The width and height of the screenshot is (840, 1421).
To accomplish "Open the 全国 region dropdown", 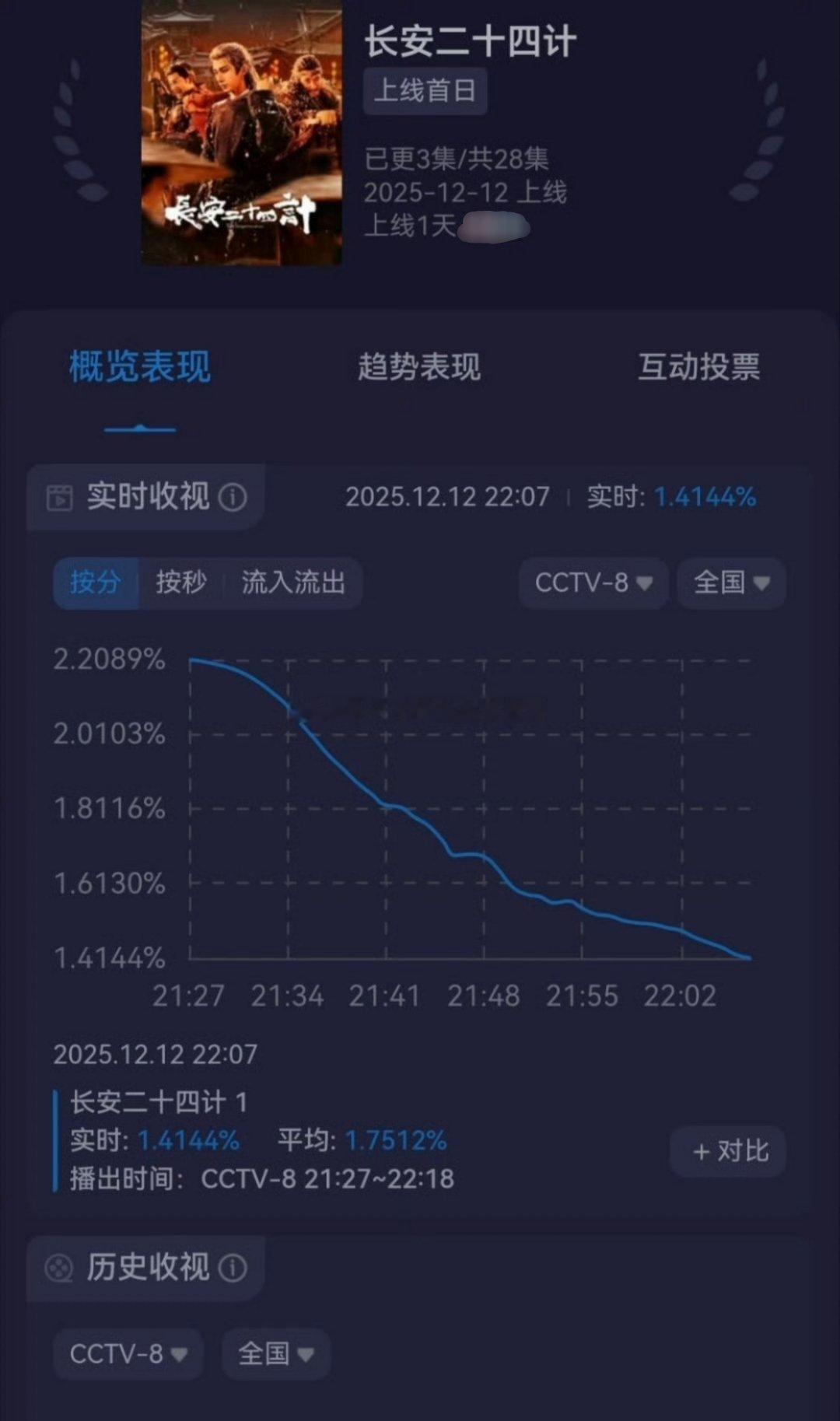I will pos(730,583).
